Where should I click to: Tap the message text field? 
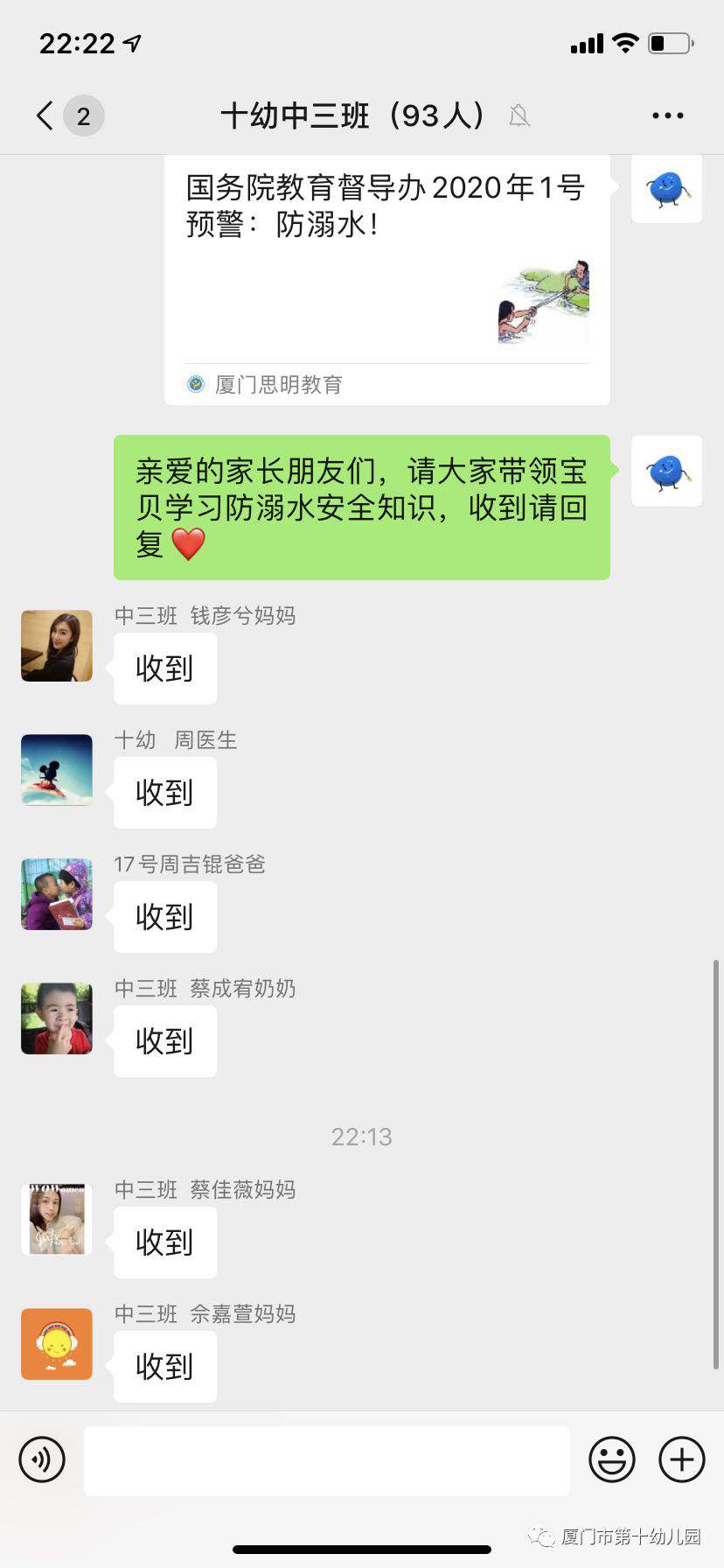click(326, 1459)
